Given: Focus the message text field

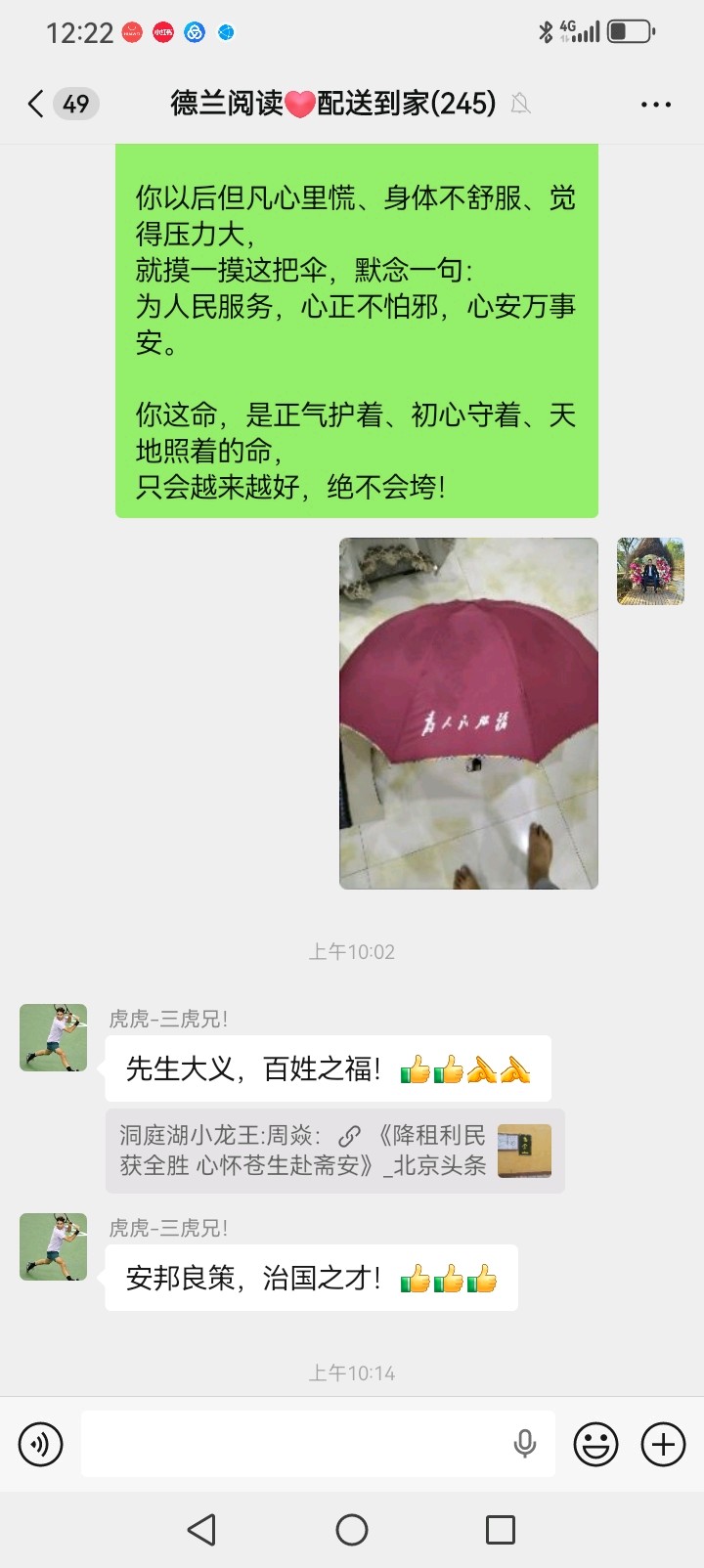Looking at the screenshot, I should point(293,1444).
